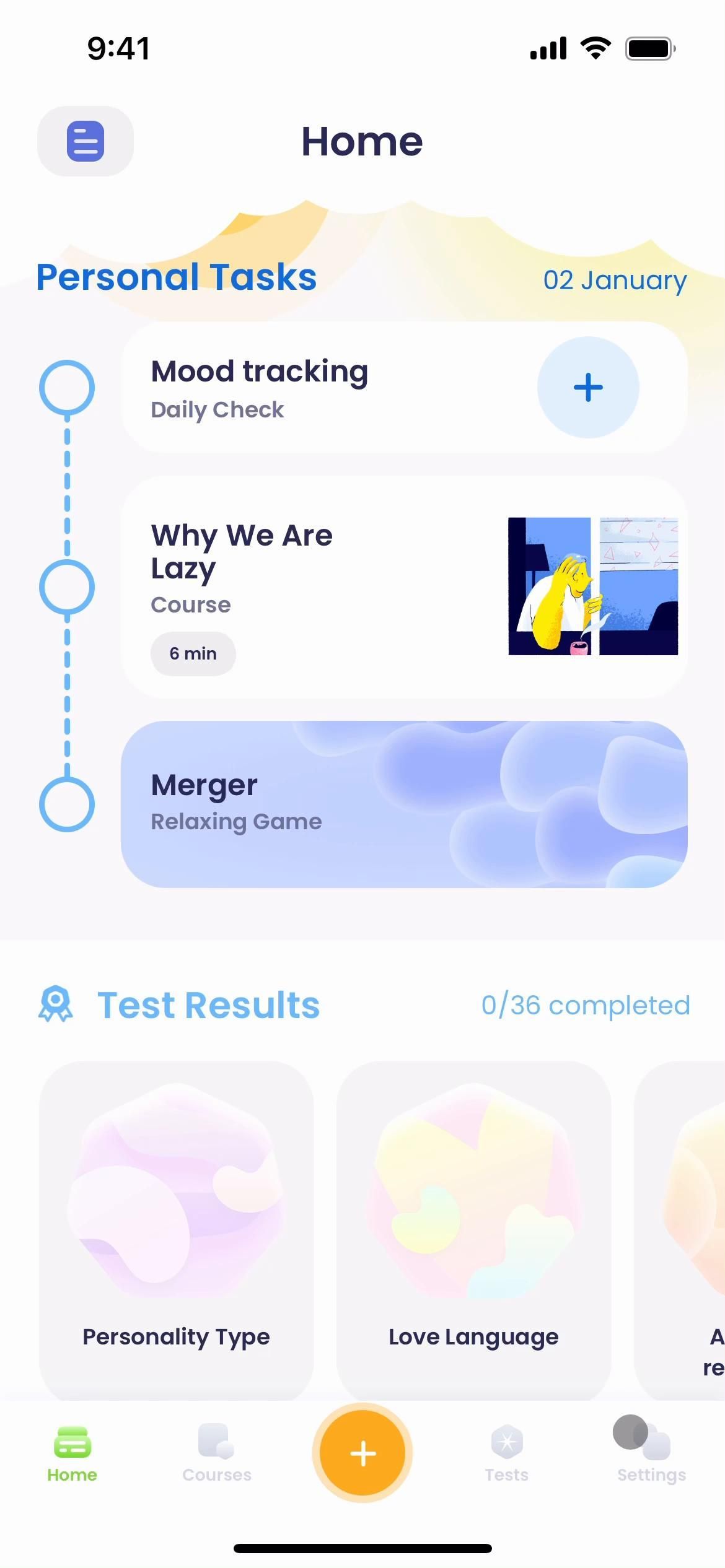Mark Mood tracking task circle as done

point(67,388)
